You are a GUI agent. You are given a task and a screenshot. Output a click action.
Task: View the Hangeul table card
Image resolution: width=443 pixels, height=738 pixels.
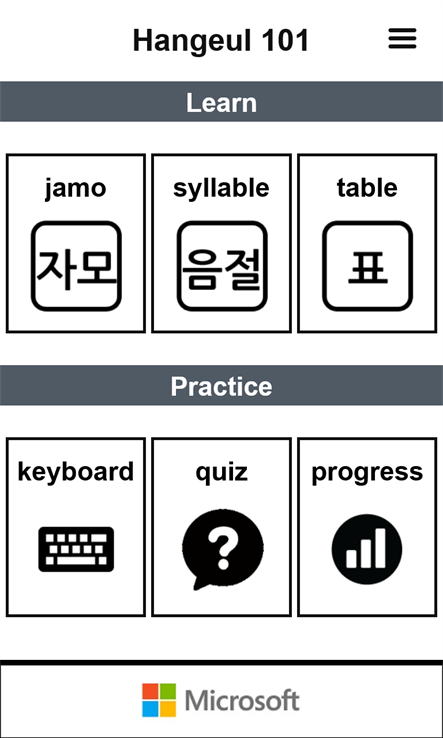[x=367, y=243]
